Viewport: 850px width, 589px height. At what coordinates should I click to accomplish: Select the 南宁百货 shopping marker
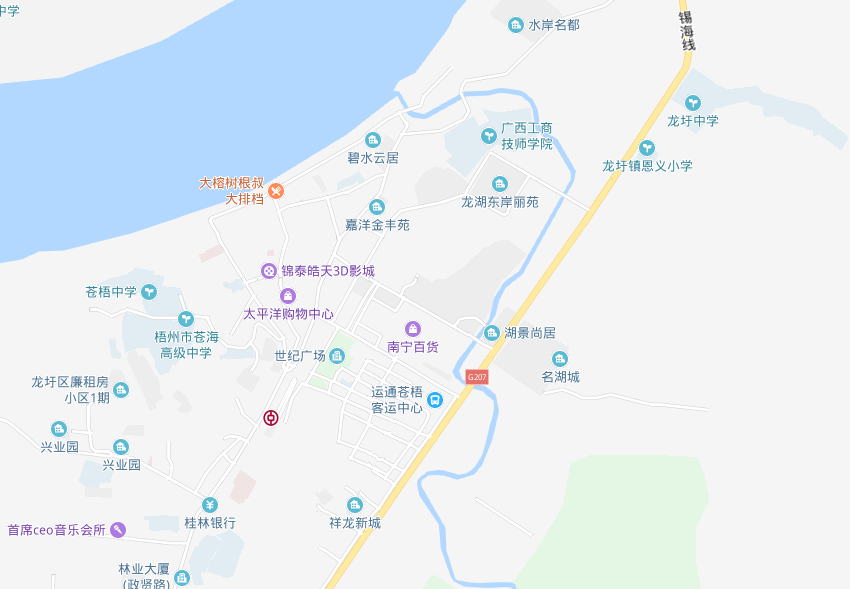[x=413, y=329]
